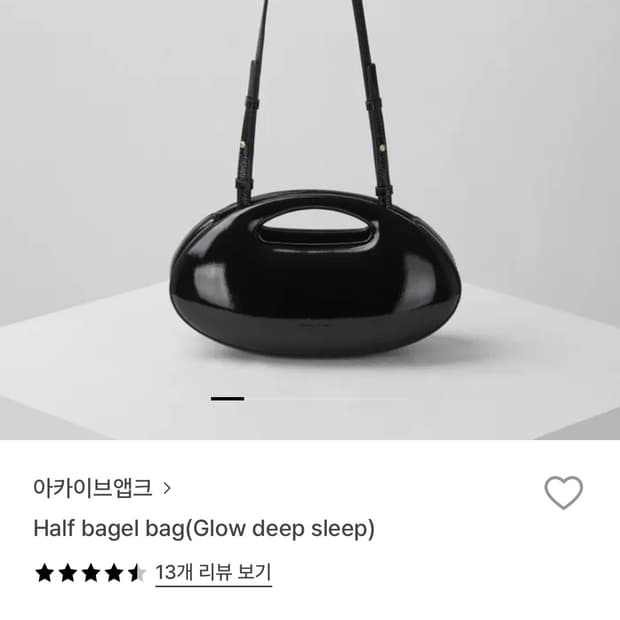Add Half bagel bag to wishlist with heart
The height and width of the screenshot is (620, 620).
point(563,492)
